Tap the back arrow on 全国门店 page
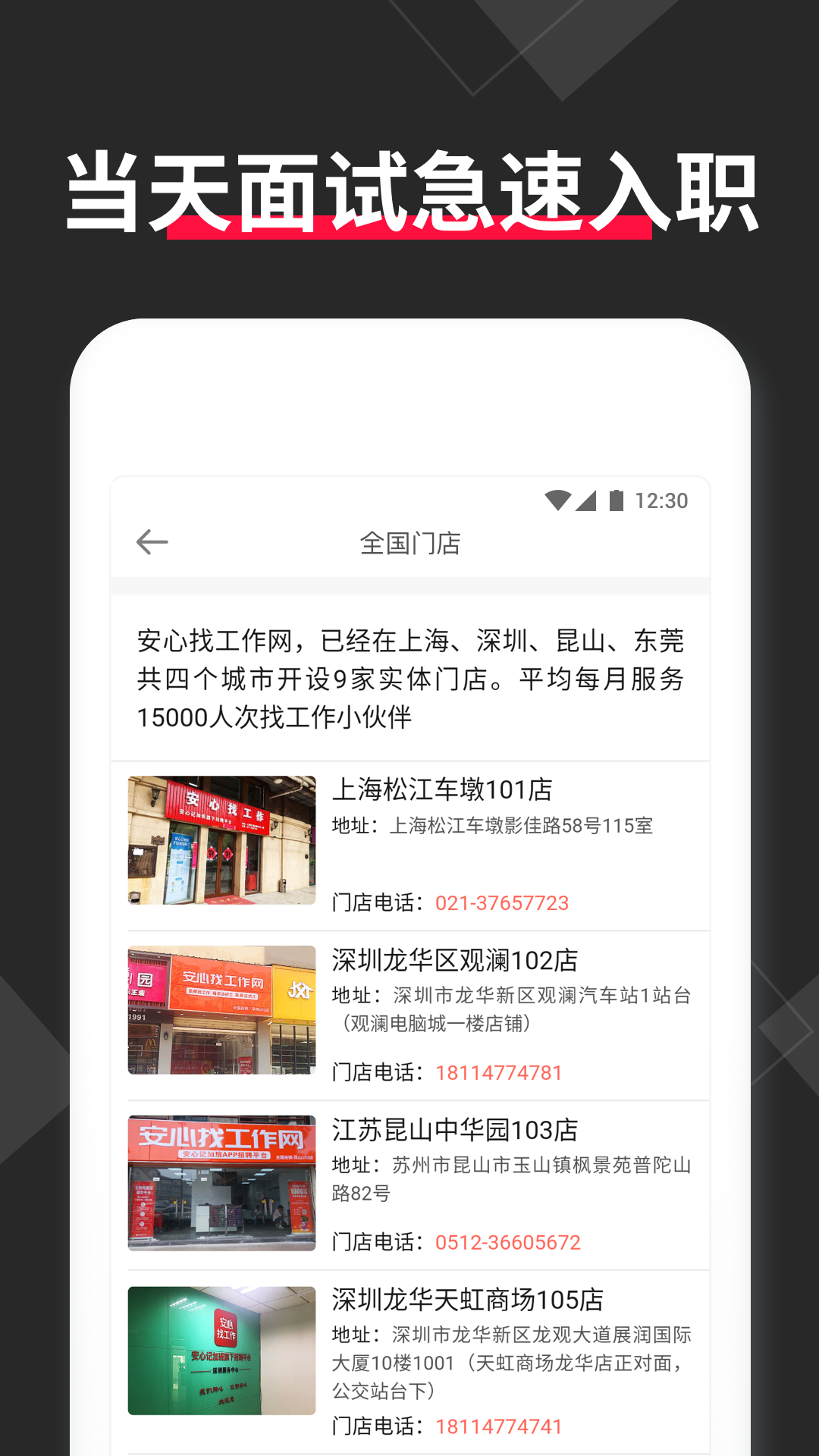This screenshot has height=1456, width=819. tap(152, 541)
